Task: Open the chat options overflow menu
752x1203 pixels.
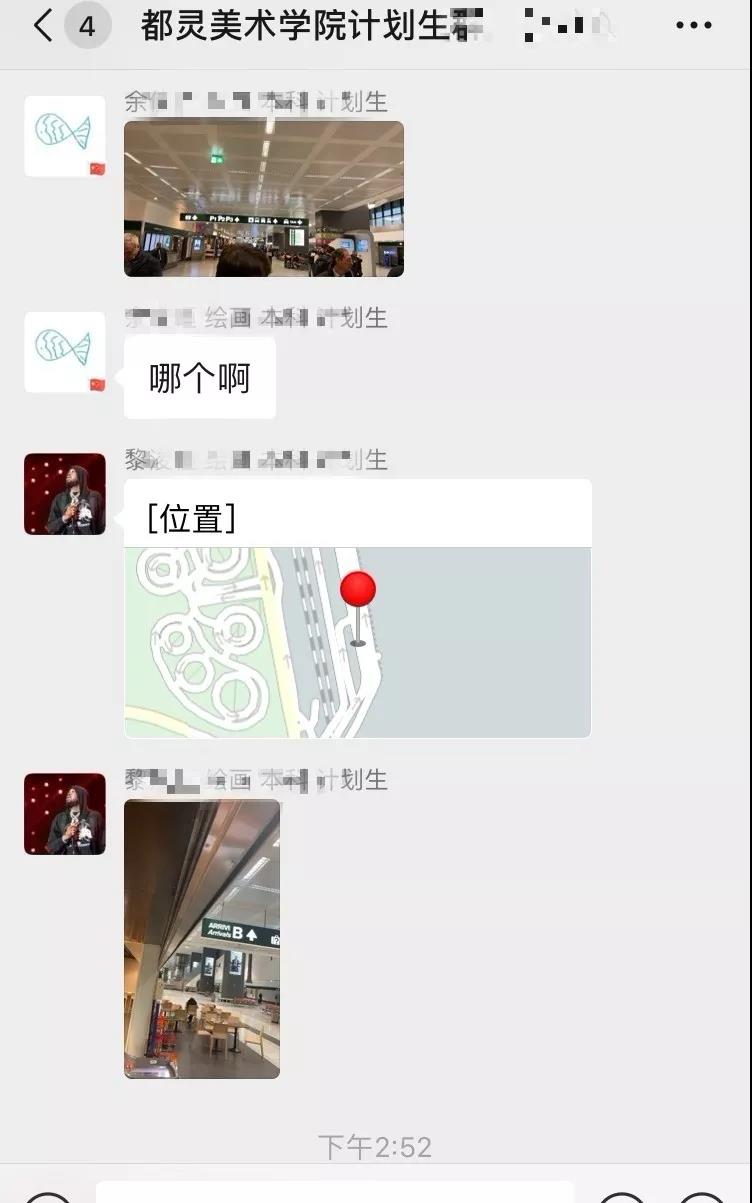Action: pyautogui.click(x=694, y=26)
